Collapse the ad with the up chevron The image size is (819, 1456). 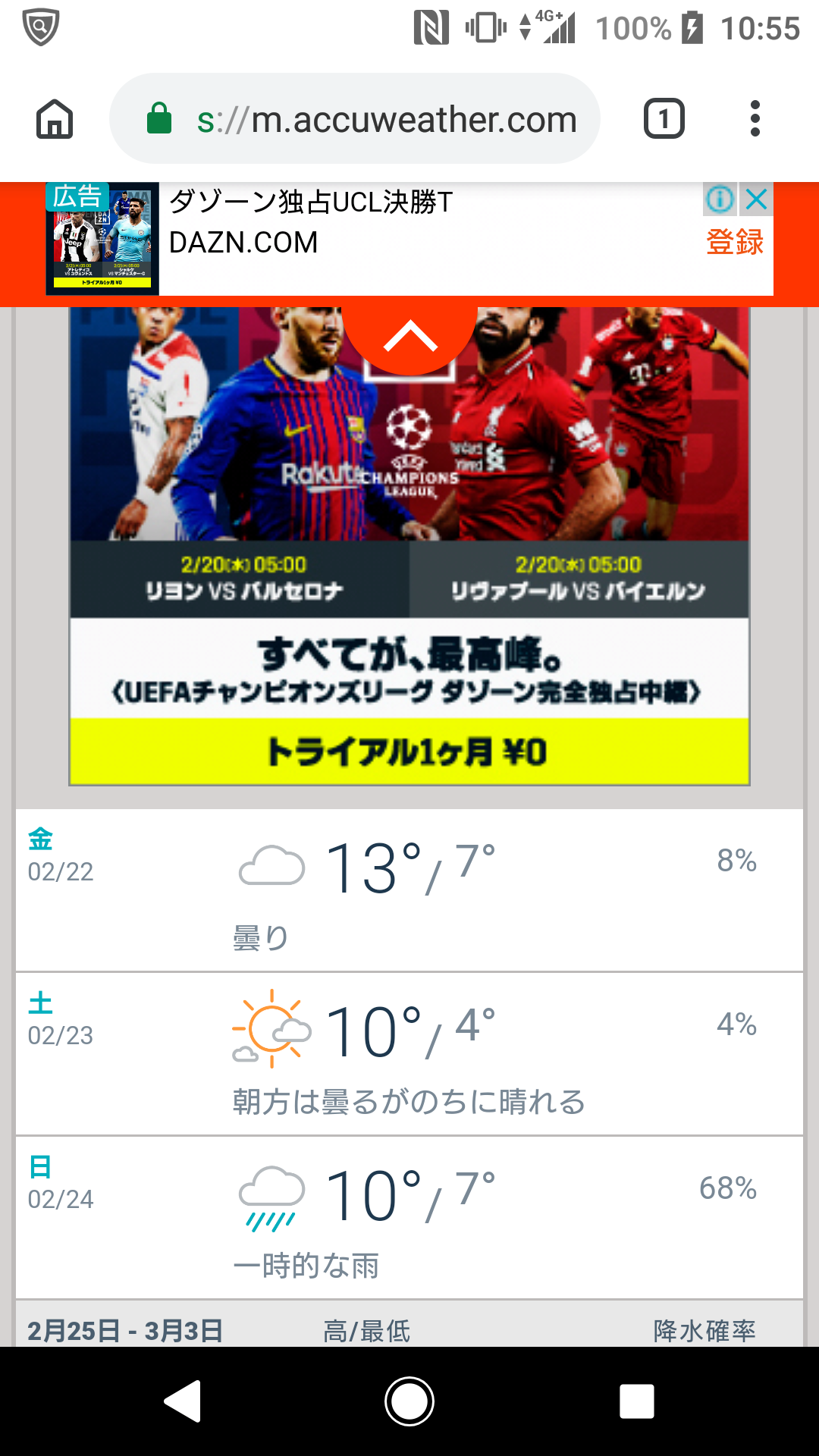coord(409,335)
